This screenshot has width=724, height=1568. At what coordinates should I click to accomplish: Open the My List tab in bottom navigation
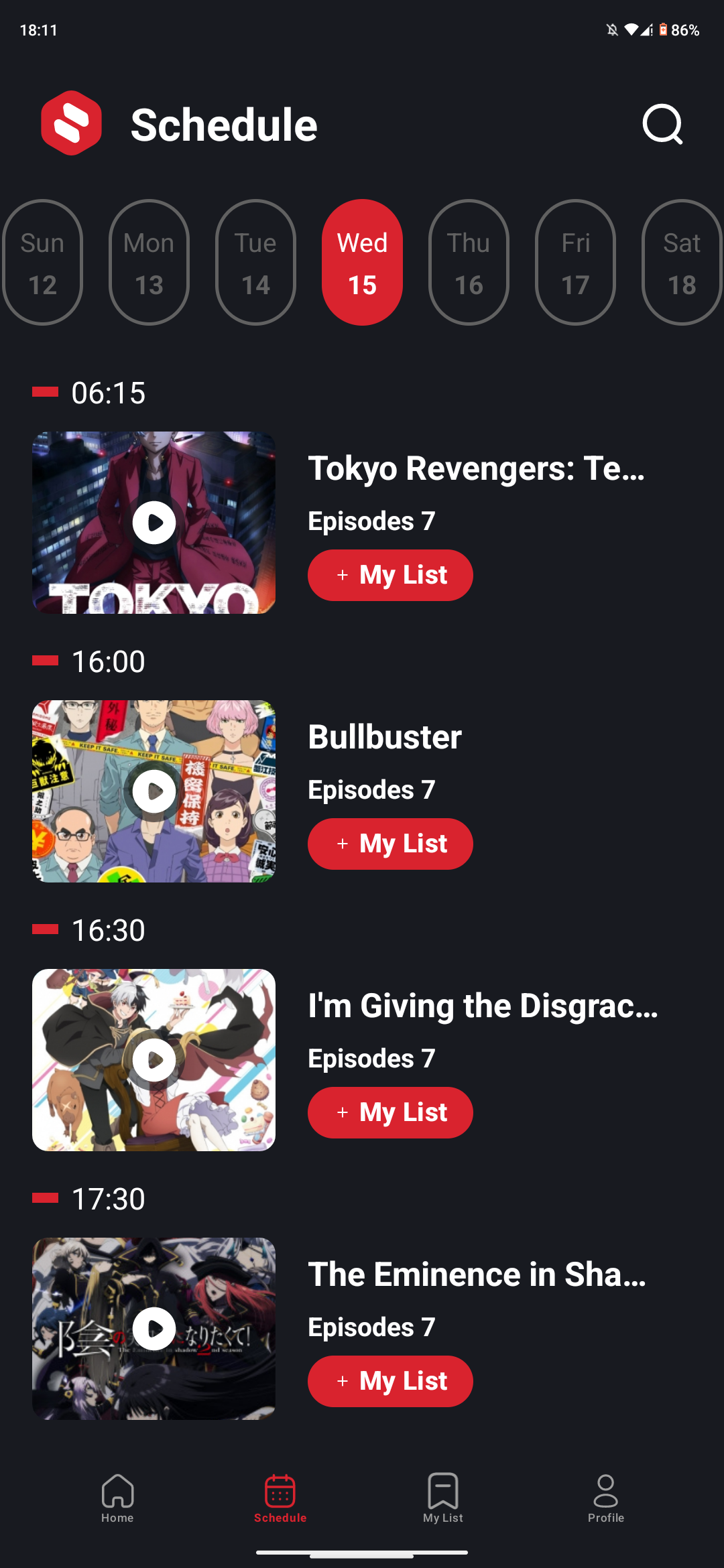point(443,1498)
